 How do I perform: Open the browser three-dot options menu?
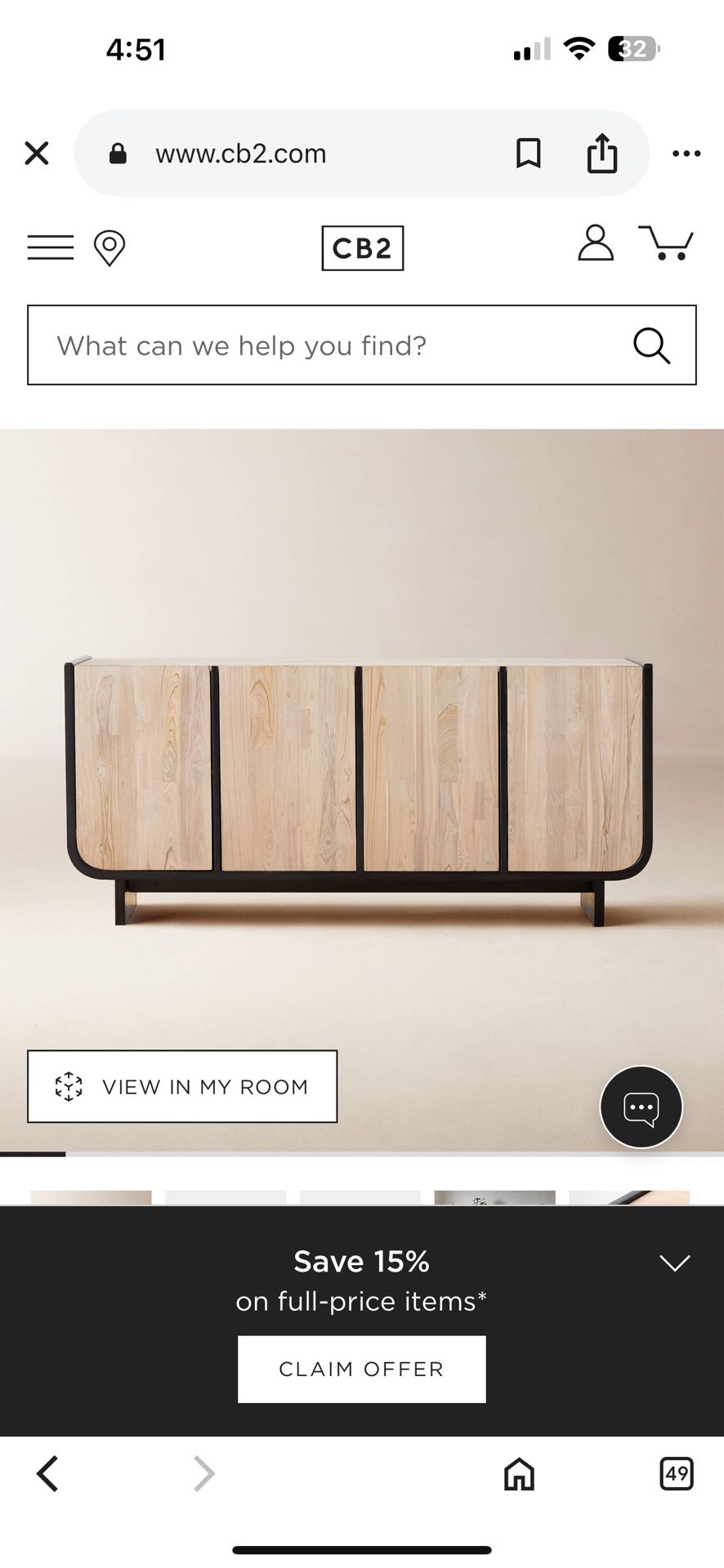[686, 153]
